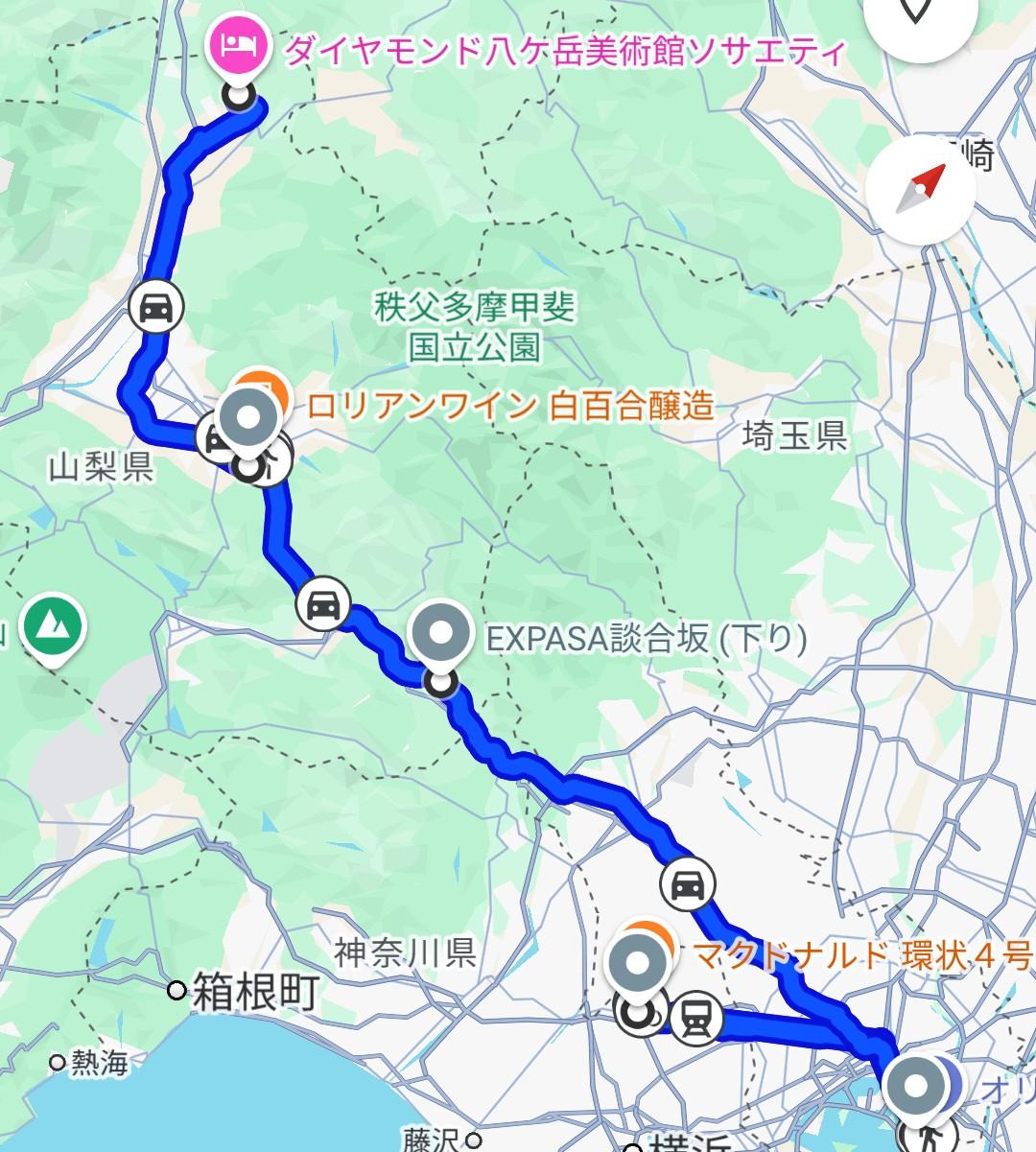Screen dimensions: 1036x1152
Task: Tap the car icon below ダイヤモンド八ケ岳美術館
Action: [156, 308]
